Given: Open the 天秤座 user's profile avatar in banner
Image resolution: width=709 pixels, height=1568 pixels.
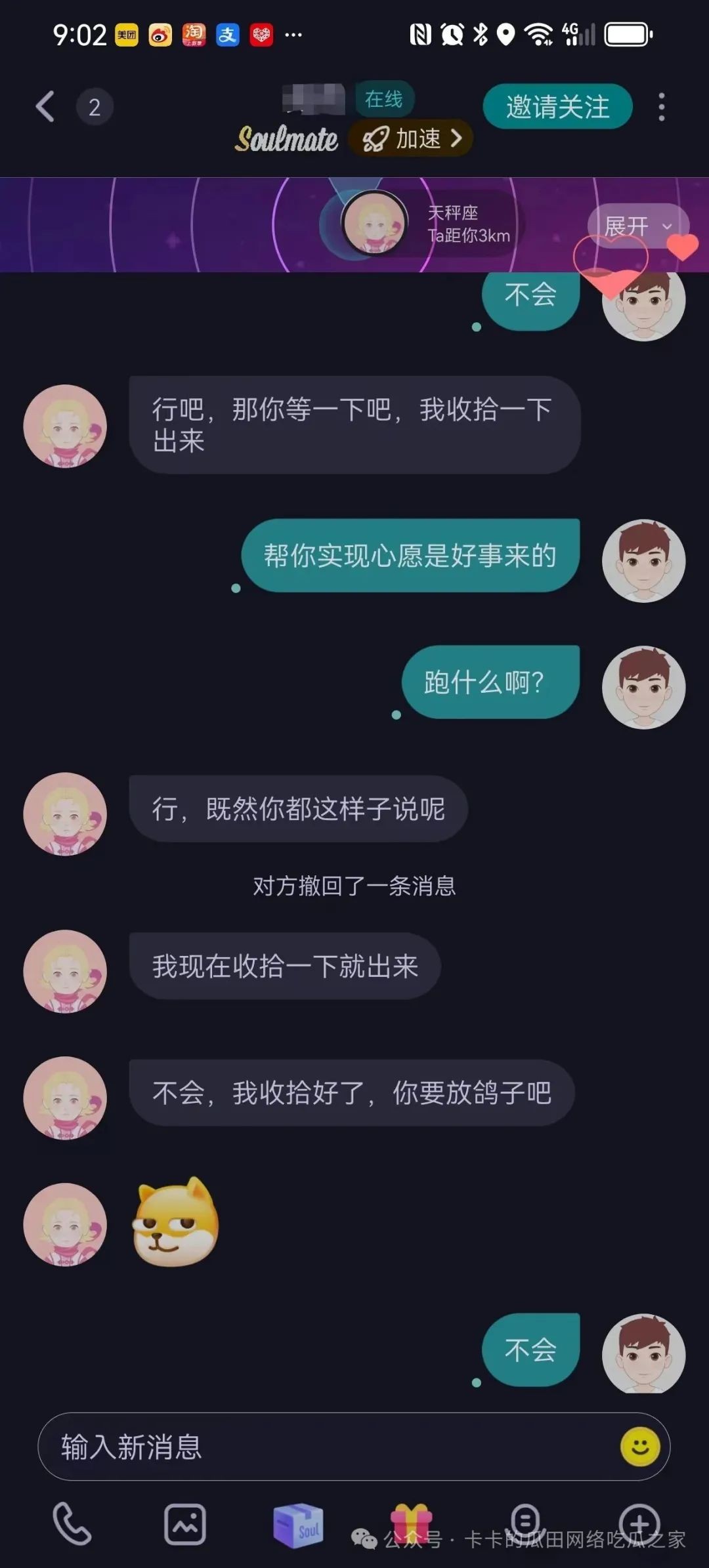Looking at the screenshot, I should pyautogui.click(x=374, y=224).
